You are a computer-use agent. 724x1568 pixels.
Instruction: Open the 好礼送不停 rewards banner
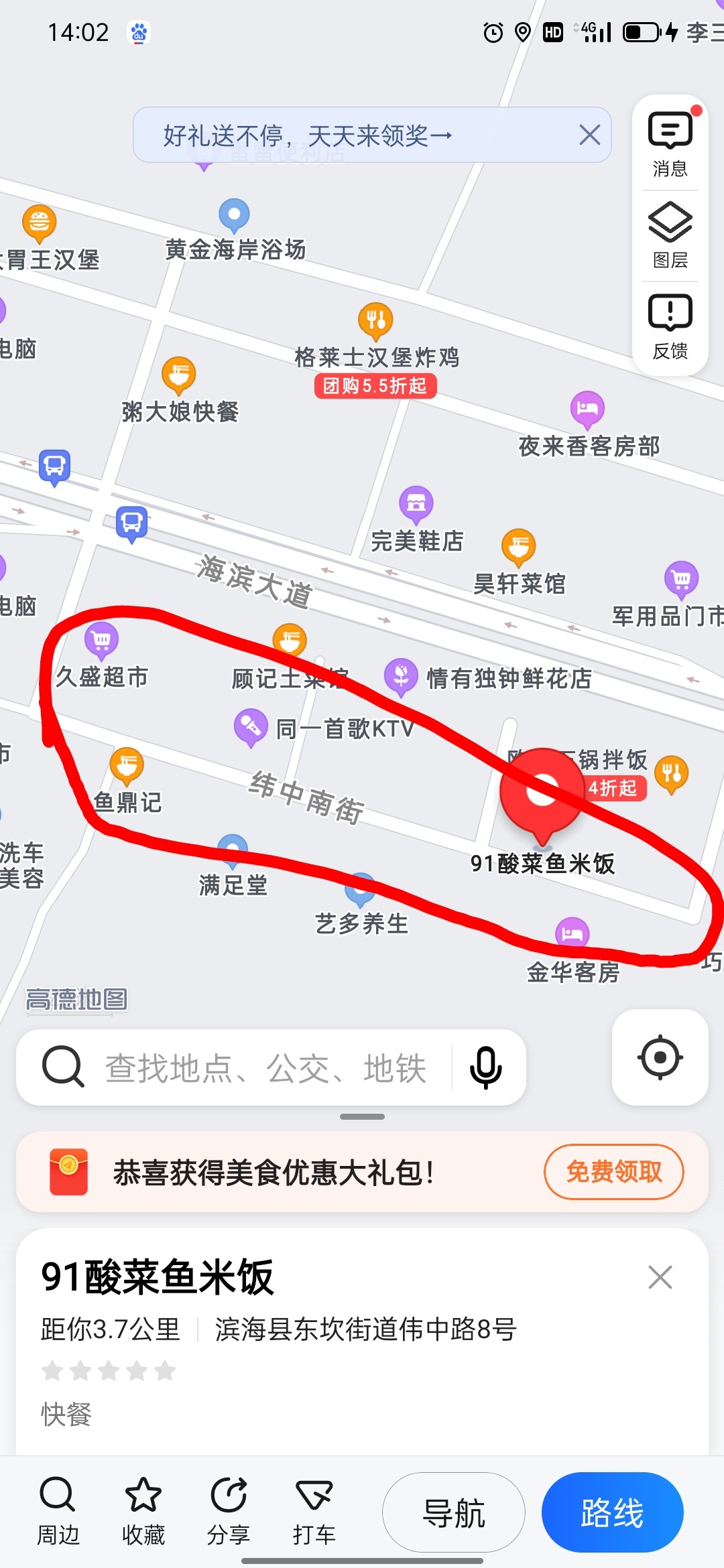(x=308, y=135)
